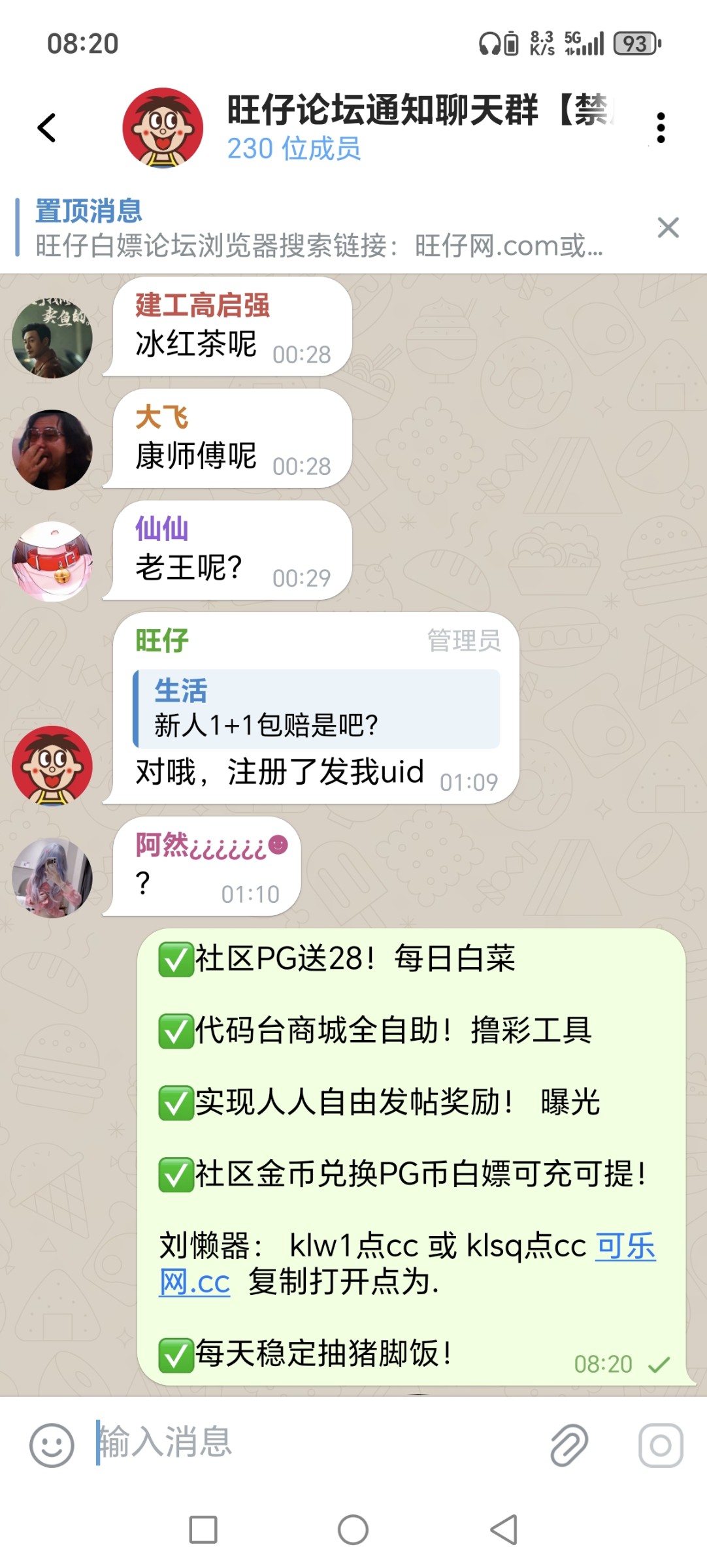Viewport: 707px width, 1568px height.
Task: View 大飞's profile avatar
Action: (52, 449)
